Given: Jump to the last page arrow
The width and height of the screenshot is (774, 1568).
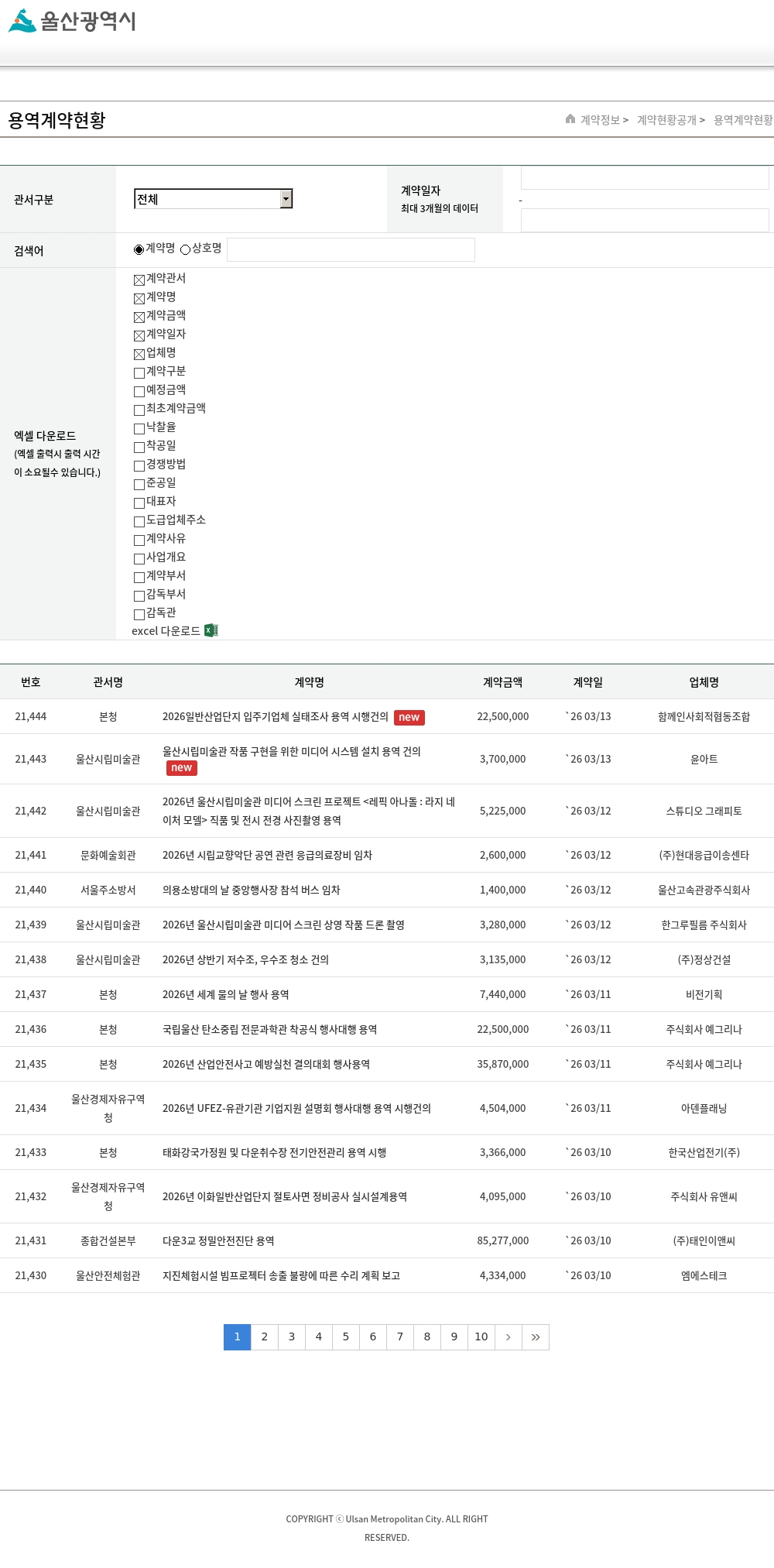Looking at the screenshot, I should tap(536, 1336).
